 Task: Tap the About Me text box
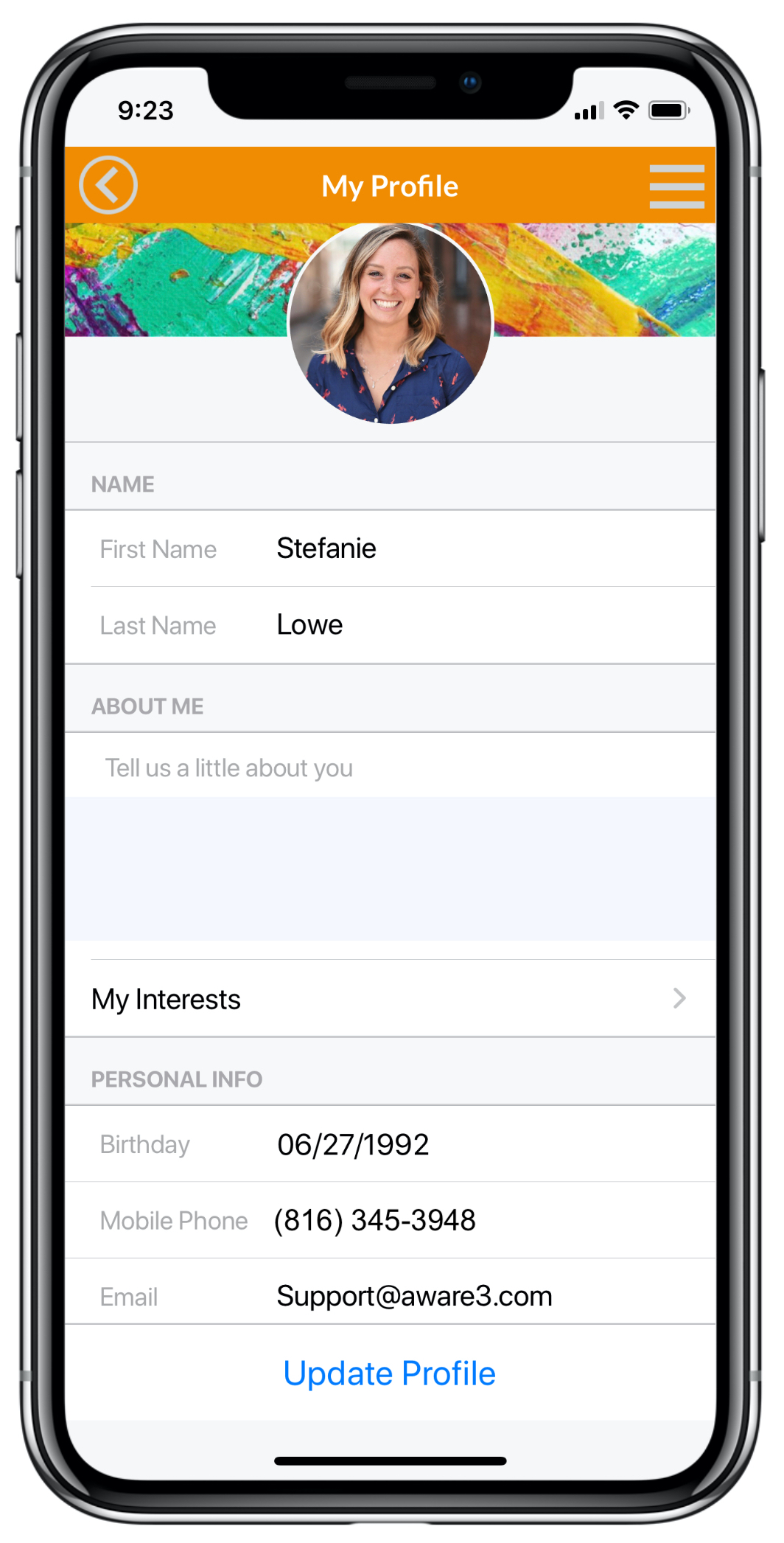tap(390, 837)
